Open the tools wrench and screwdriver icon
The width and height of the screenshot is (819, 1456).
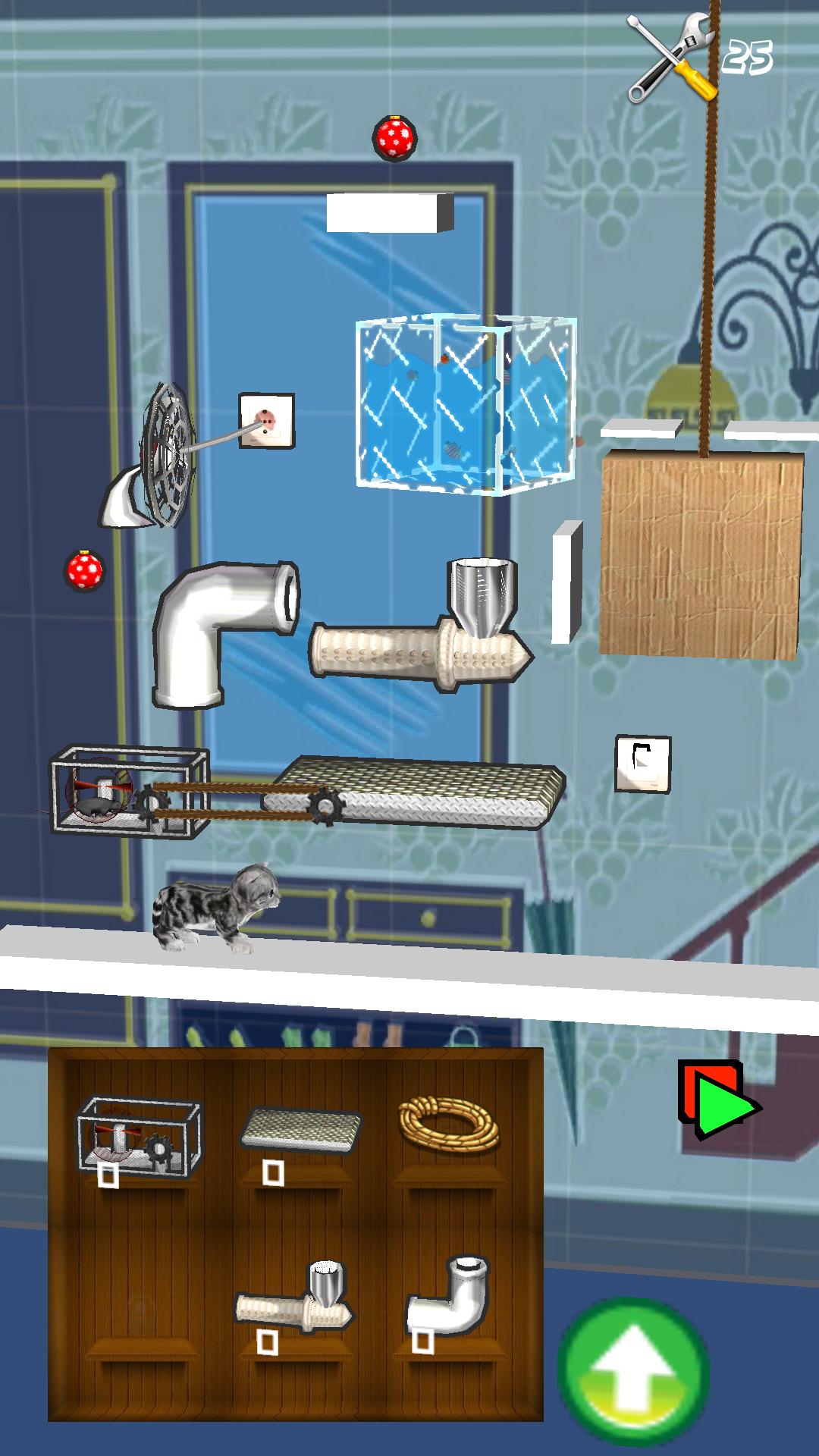671,59
